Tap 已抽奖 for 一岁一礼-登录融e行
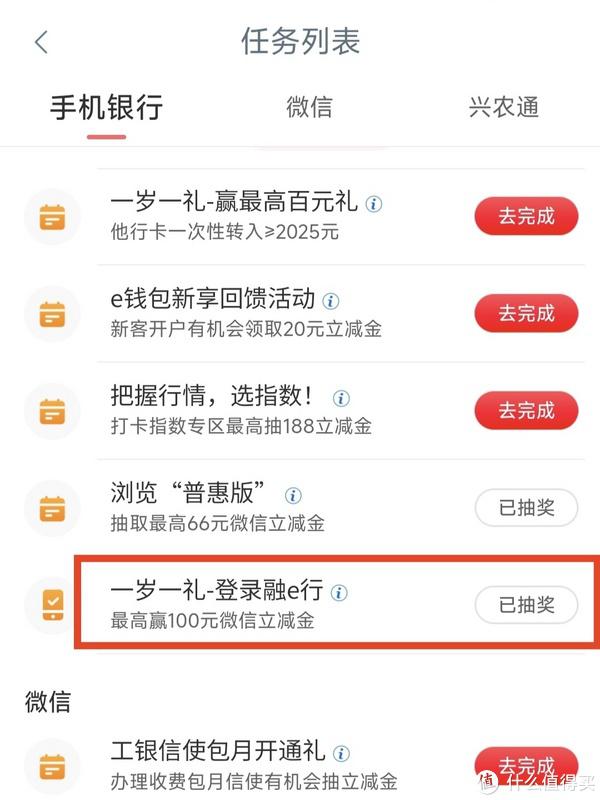This screenshot has width=600, height=800. 526,604
